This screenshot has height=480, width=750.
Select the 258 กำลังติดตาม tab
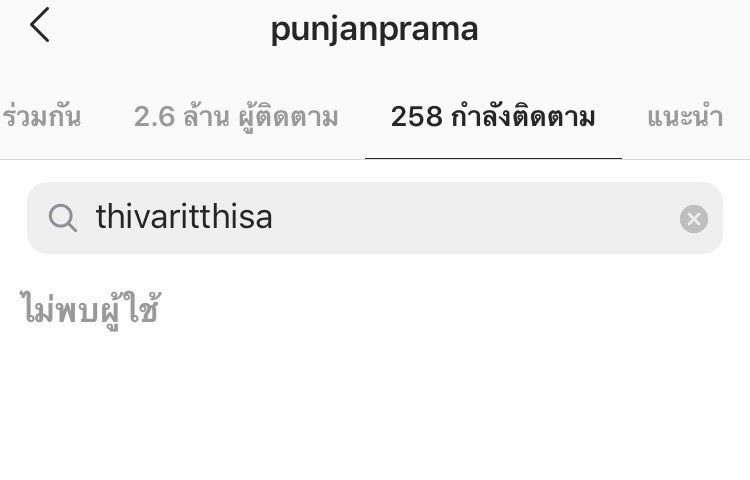493,118
